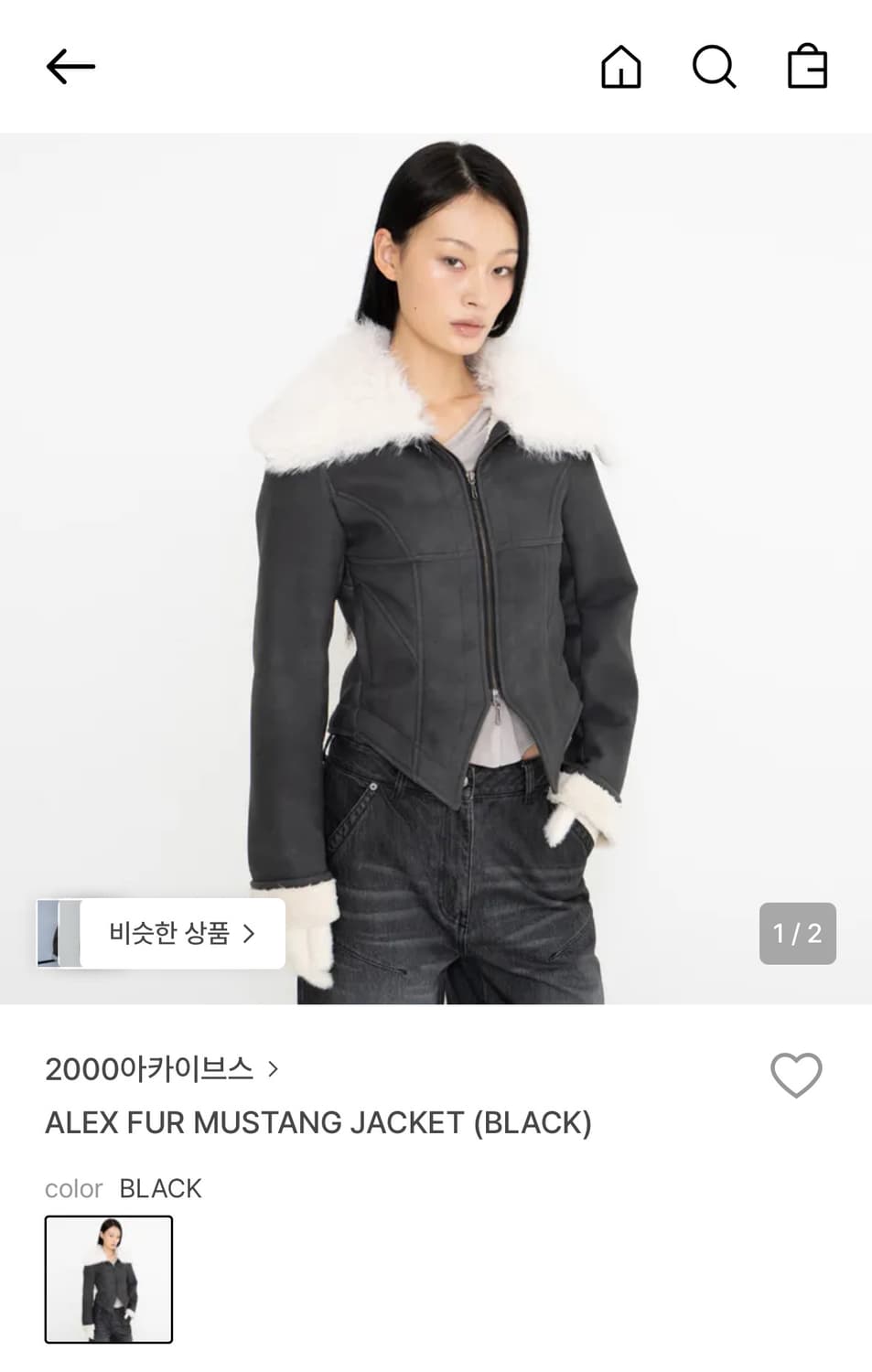Tap the BLACK color label text
Screen dimensions: 872x1372
(x=159, y=1188)
